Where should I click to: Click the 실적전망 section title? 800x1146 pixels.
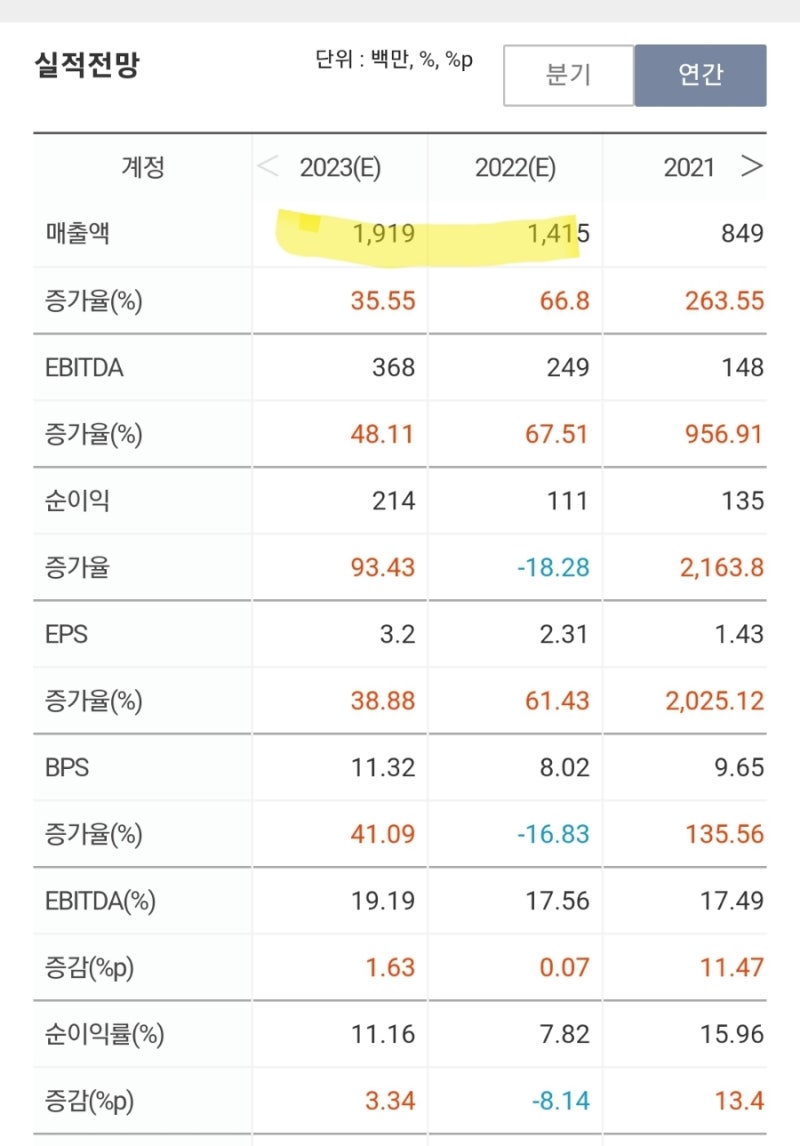pyautogui.click(x=86, y=60)
